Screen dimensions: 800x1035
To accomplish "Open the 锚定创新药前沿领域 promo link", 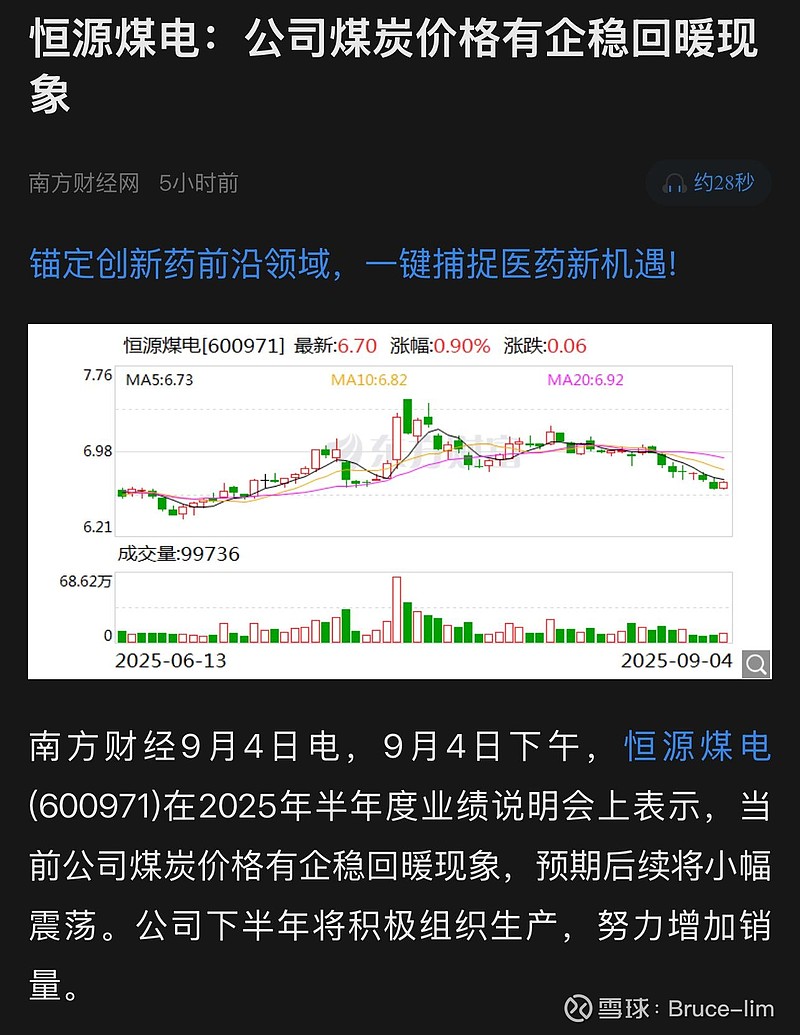I will pyautogui.click(x=353, y=264).
